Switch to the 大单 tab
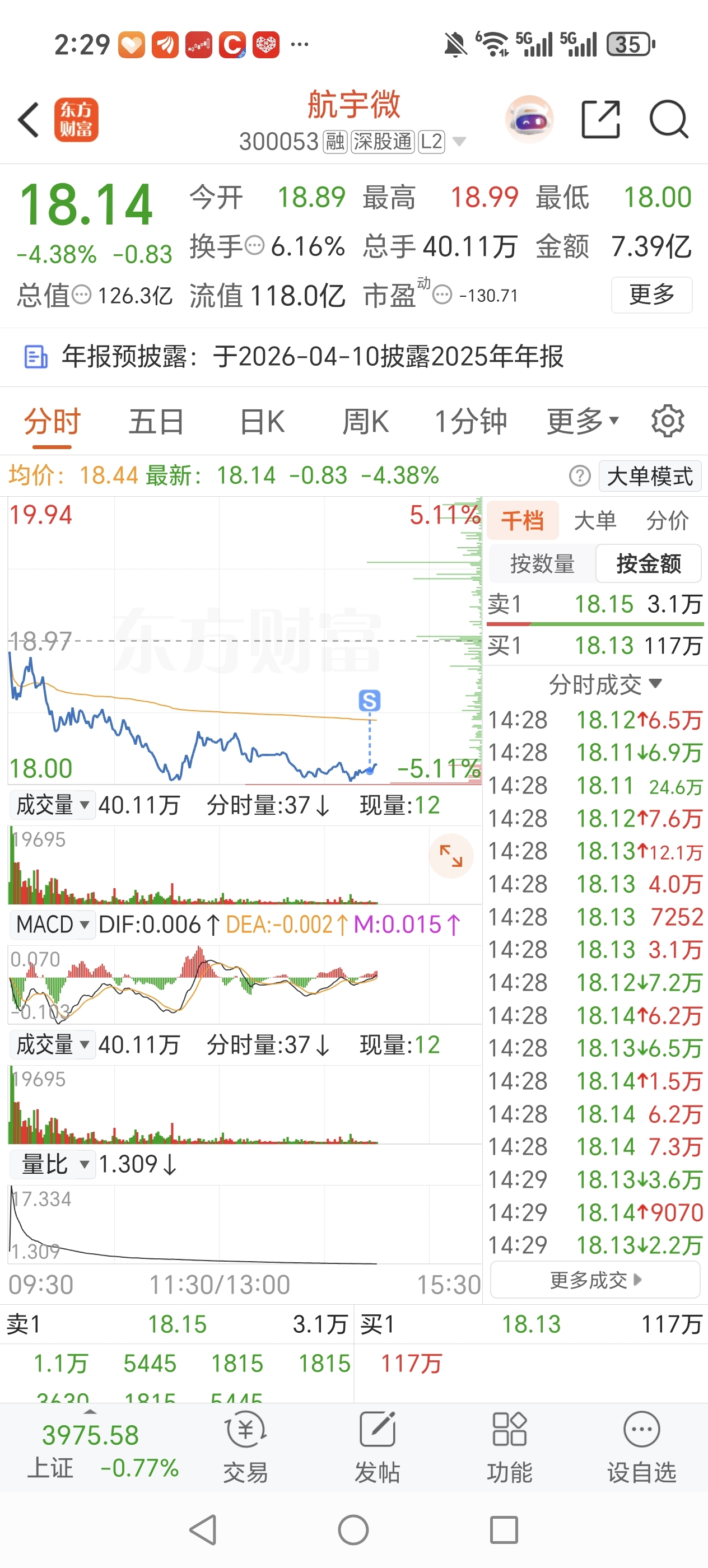Screen dimensions: 708x1568 tap(595, 520)
